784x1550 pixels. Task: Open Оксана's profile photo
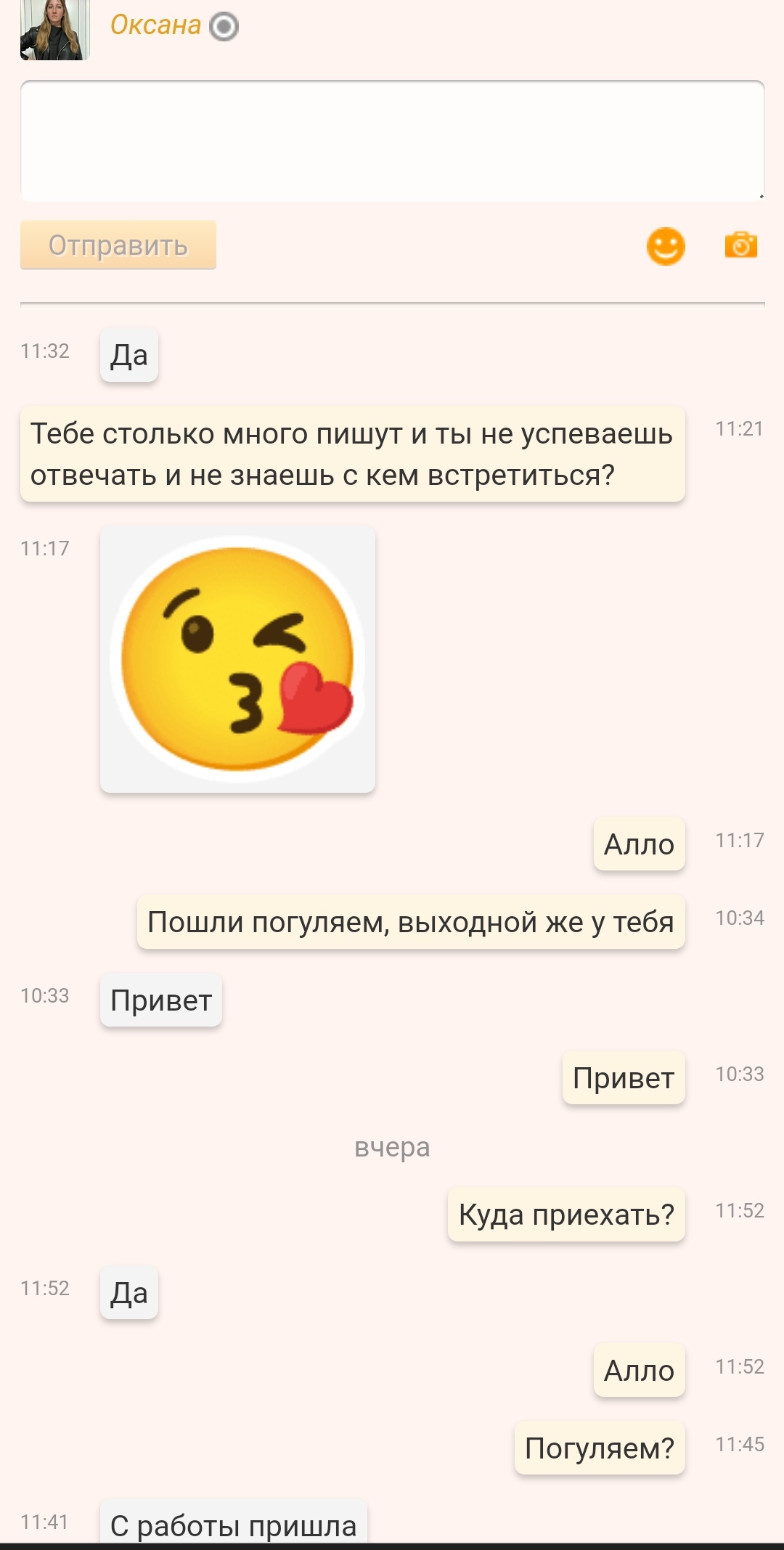tap(54, 30)
